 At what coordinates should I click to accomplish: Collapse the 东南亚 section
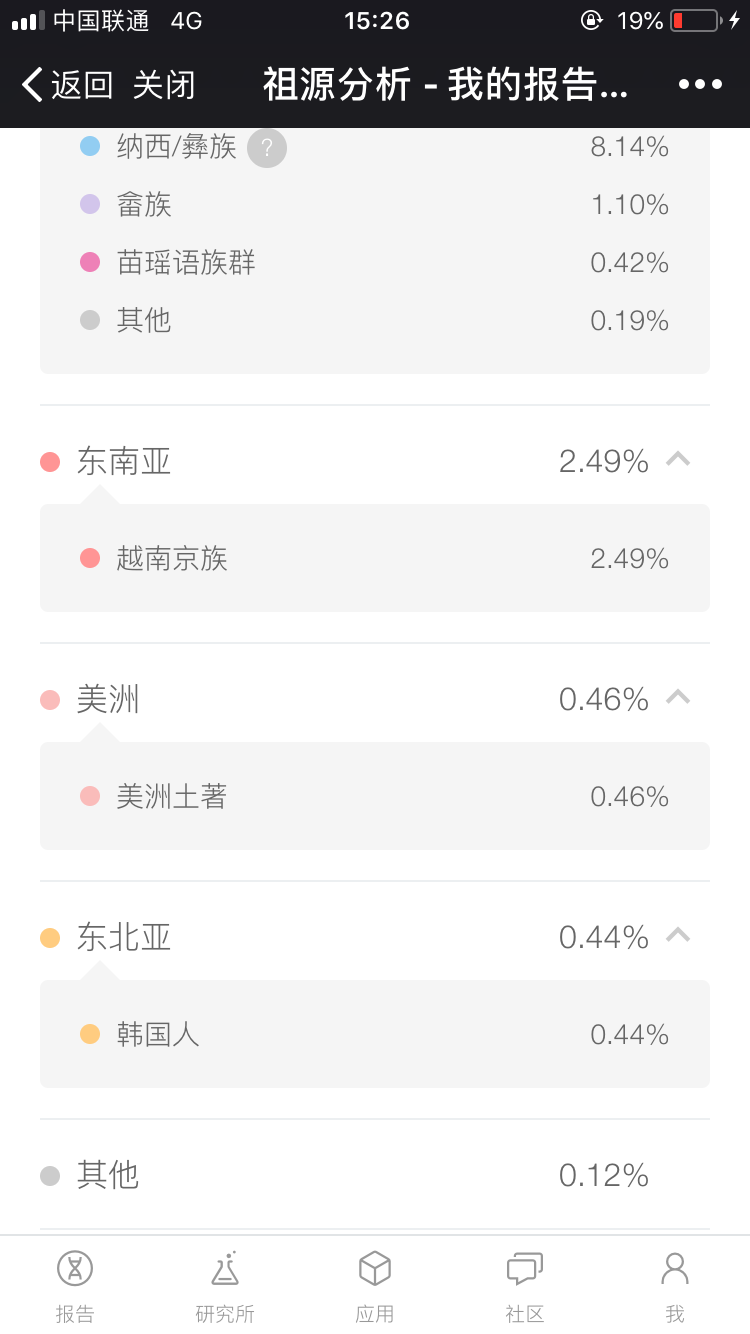click(x=678, y=460)
